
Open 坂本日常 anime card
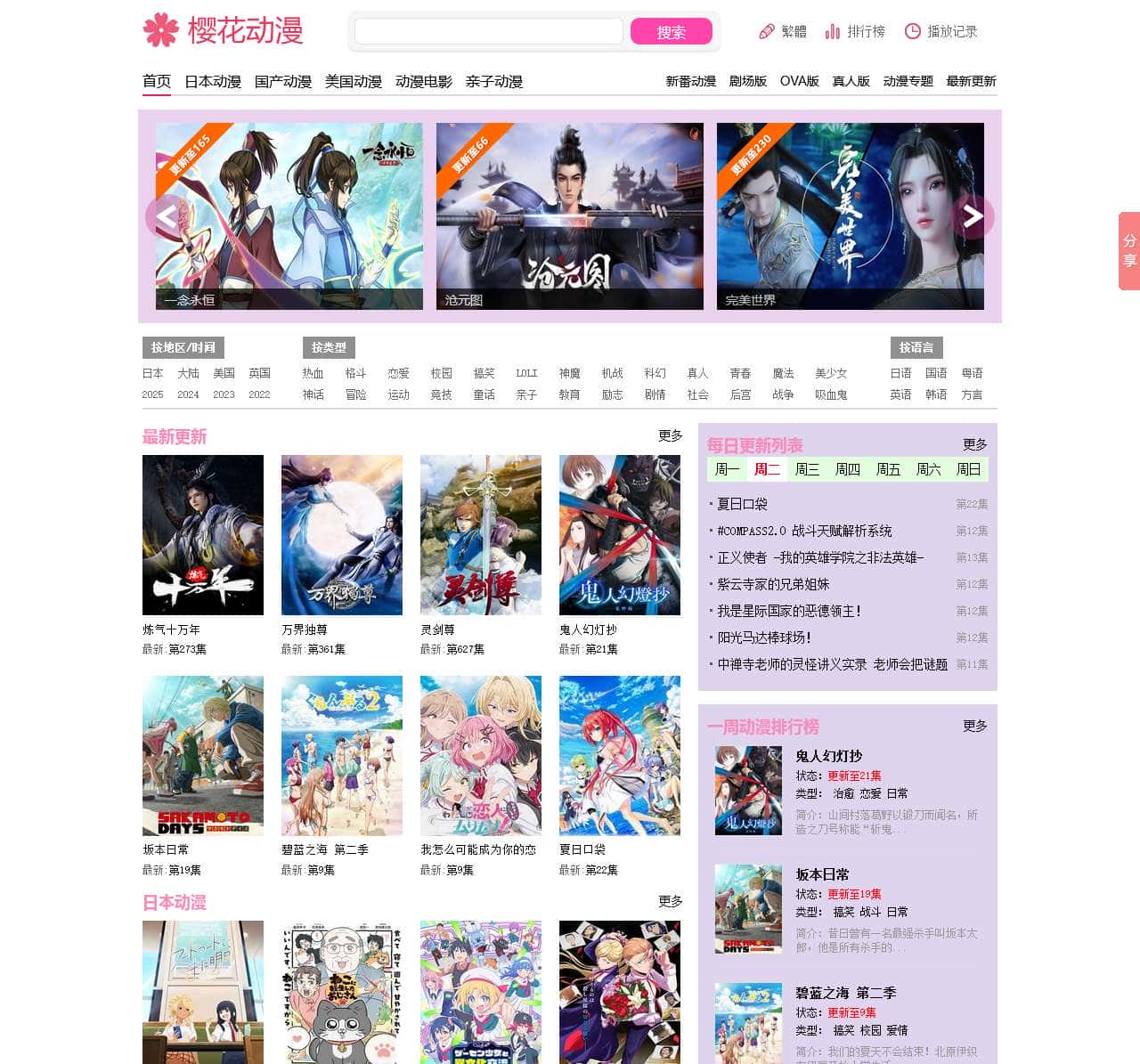click(x=203, y=756)
